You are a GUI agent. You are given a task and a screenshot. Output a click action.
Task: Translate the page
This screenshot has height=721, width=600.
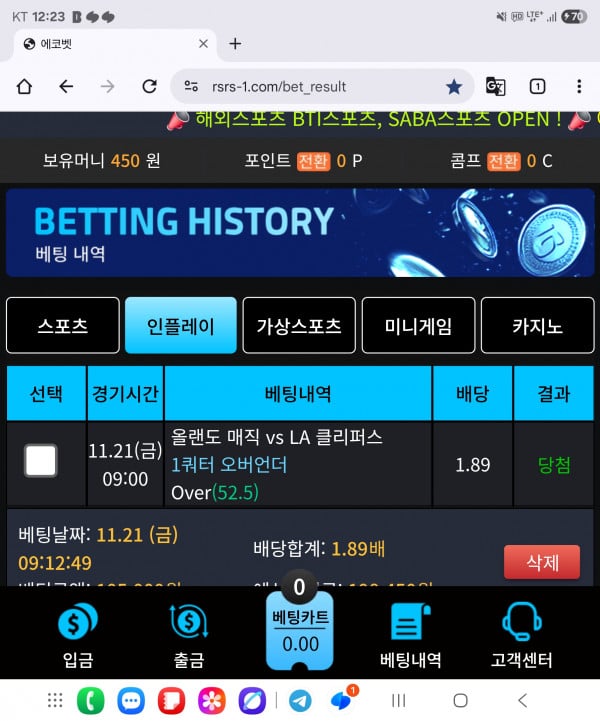(495, 87)
